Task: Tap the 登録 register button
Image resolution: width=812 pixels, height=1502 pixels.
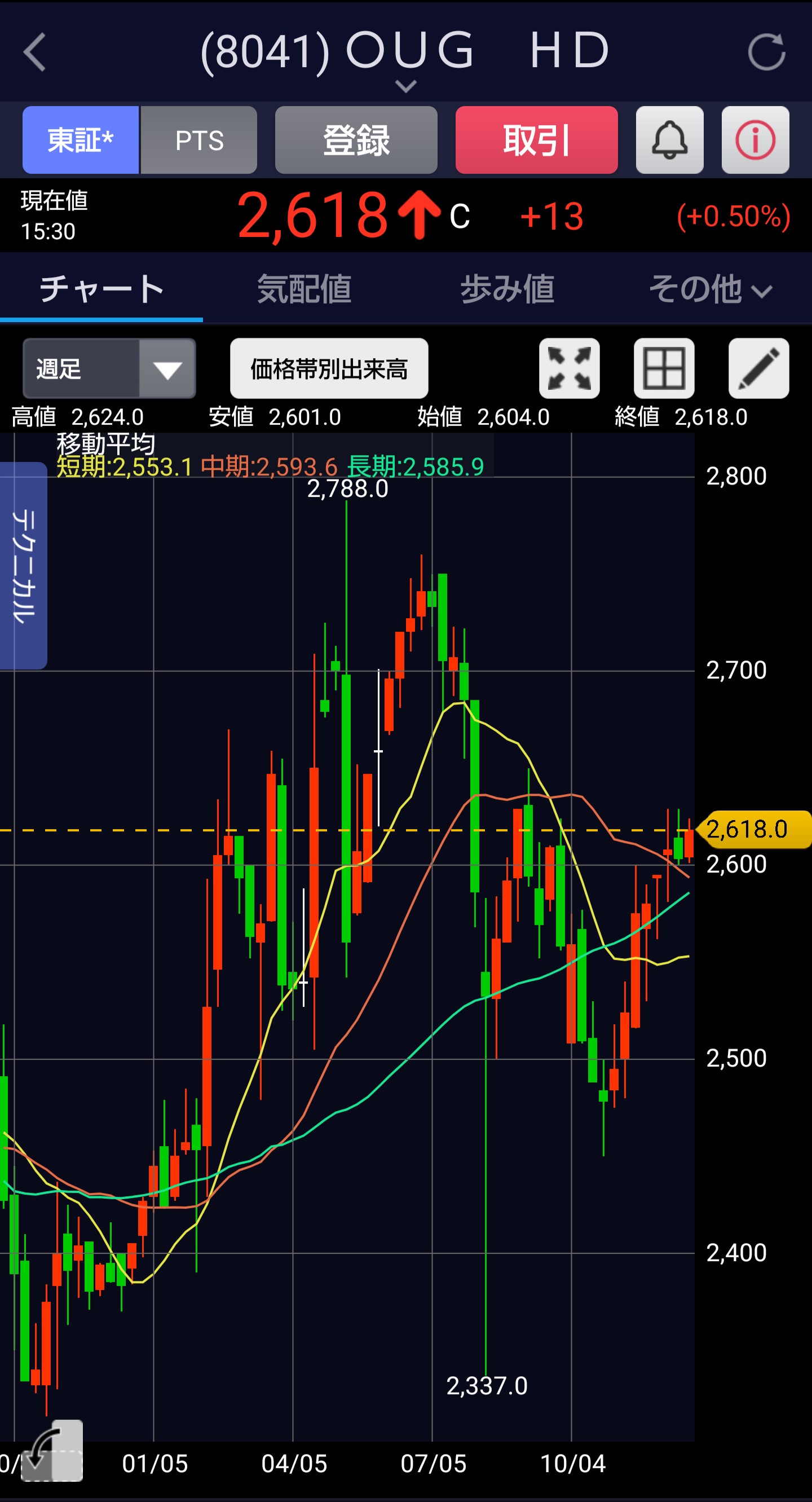Action: click(x=356, y=140)
